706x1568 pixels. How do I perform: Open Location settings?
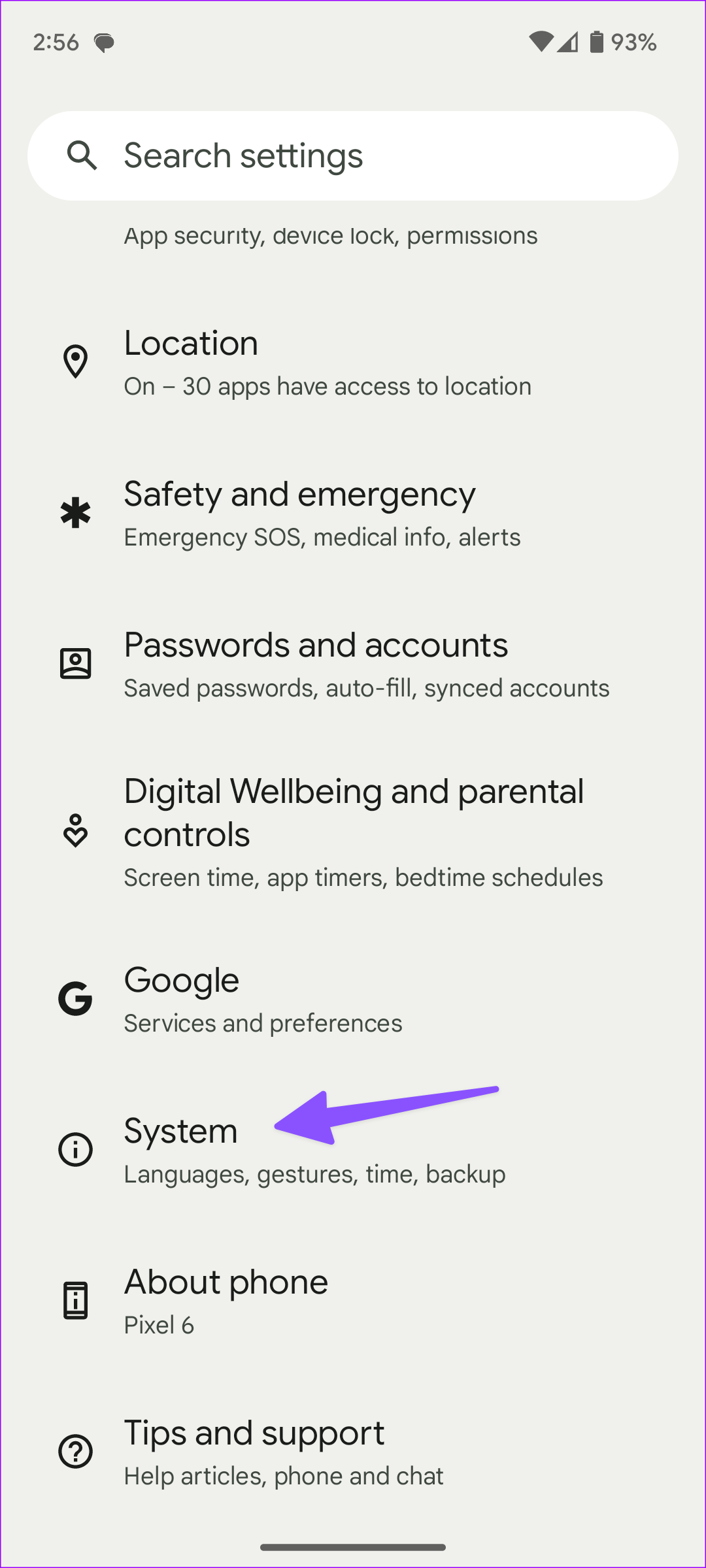point(327,363)
